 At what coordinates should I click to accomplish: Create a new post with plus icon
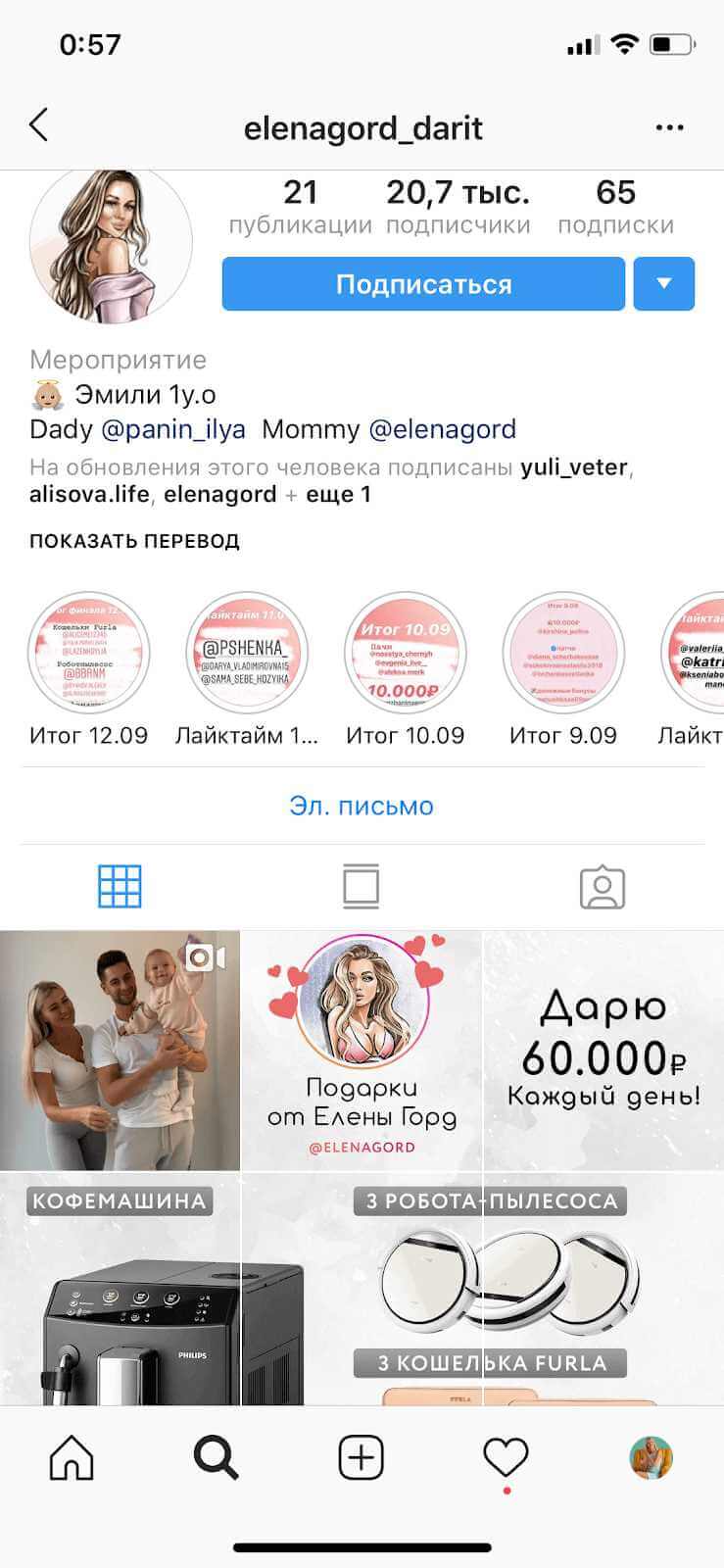pyautogui.click(x=361, y=1458)
